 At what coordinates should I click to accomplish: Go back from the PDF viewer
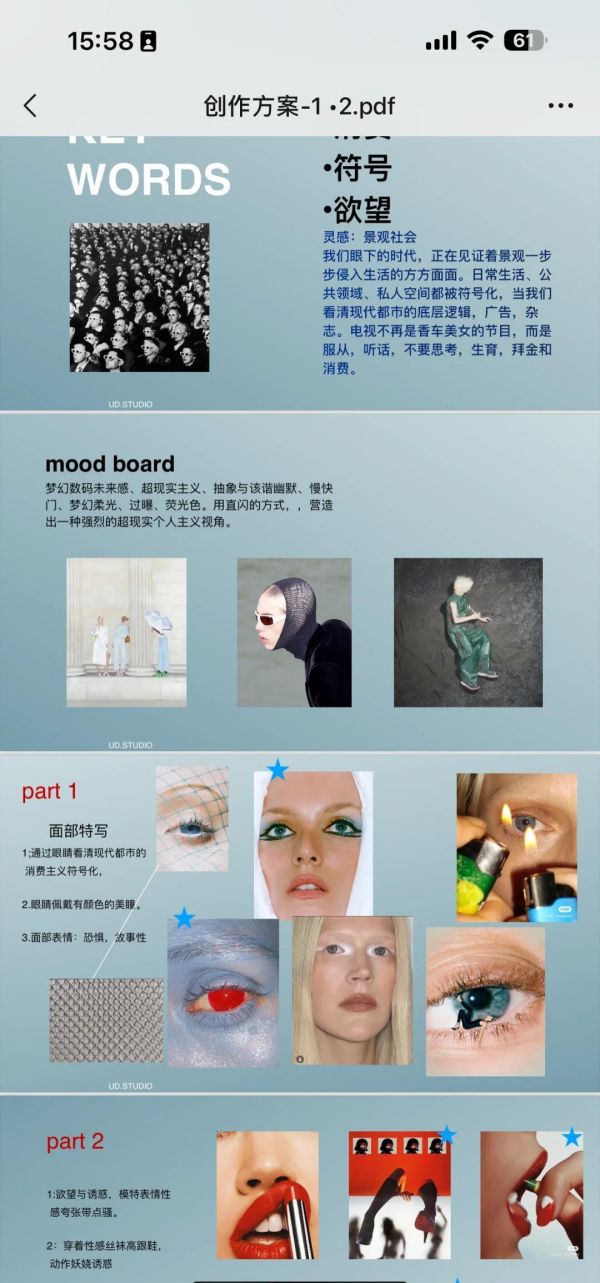pos(30,105)
